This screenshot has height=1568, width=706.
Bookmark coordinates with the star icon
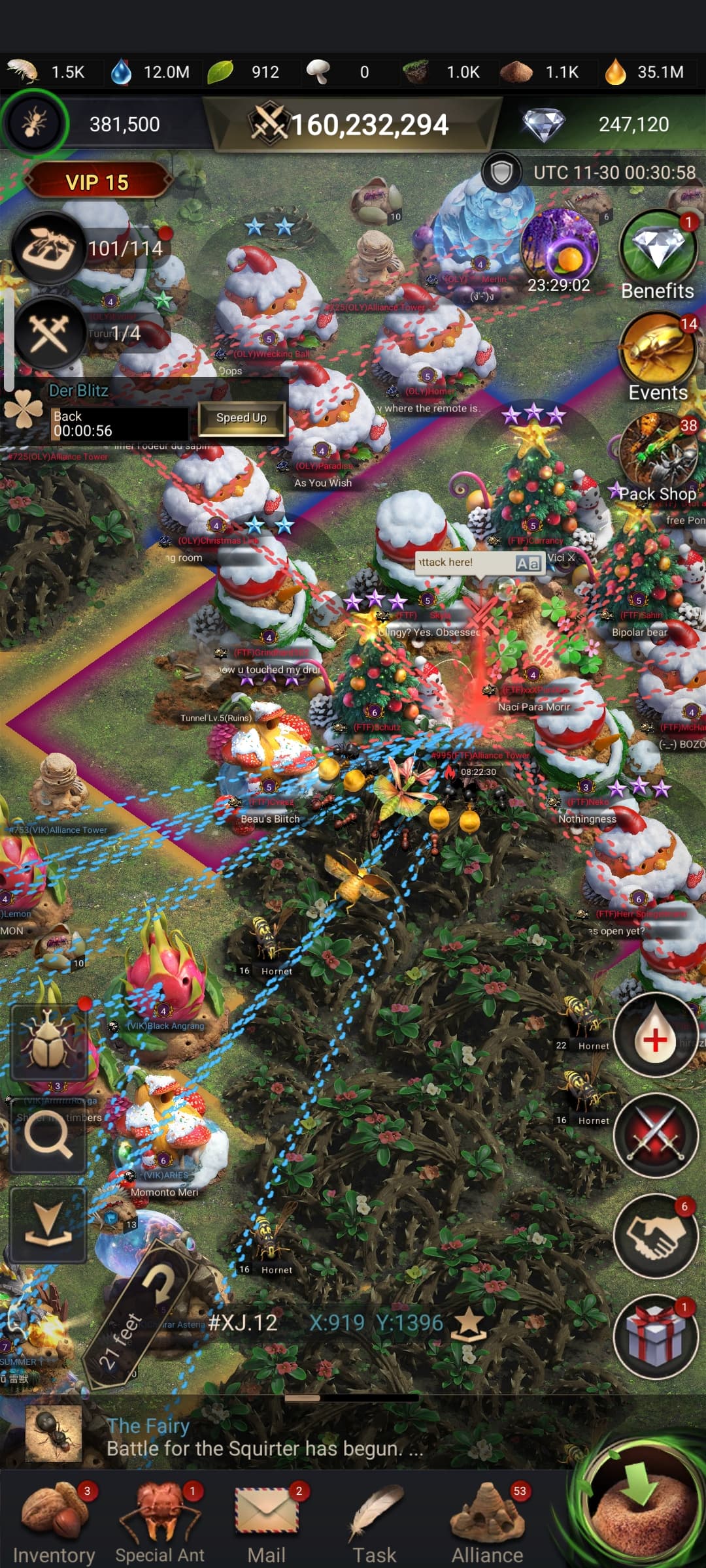(469, 1324)
